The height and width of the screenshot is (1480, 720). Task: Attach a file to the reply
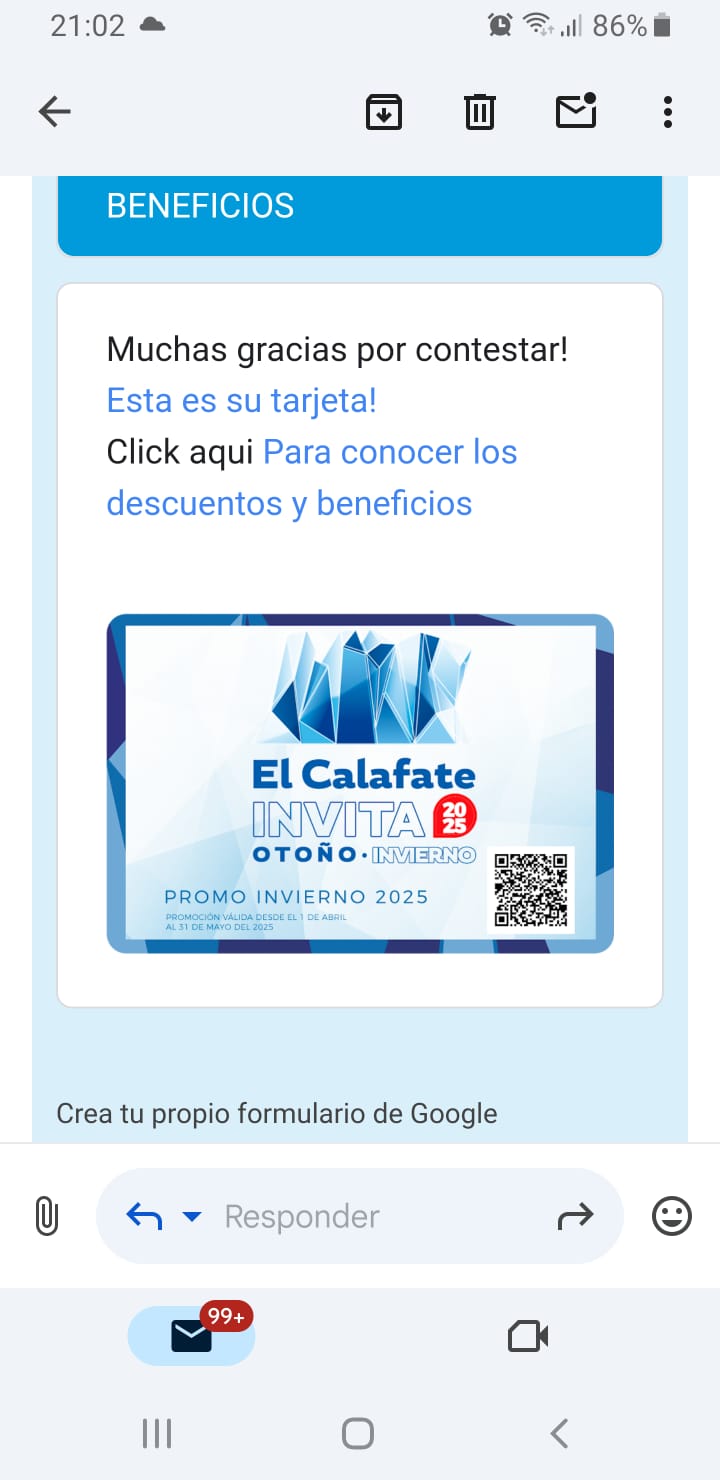46,1216
